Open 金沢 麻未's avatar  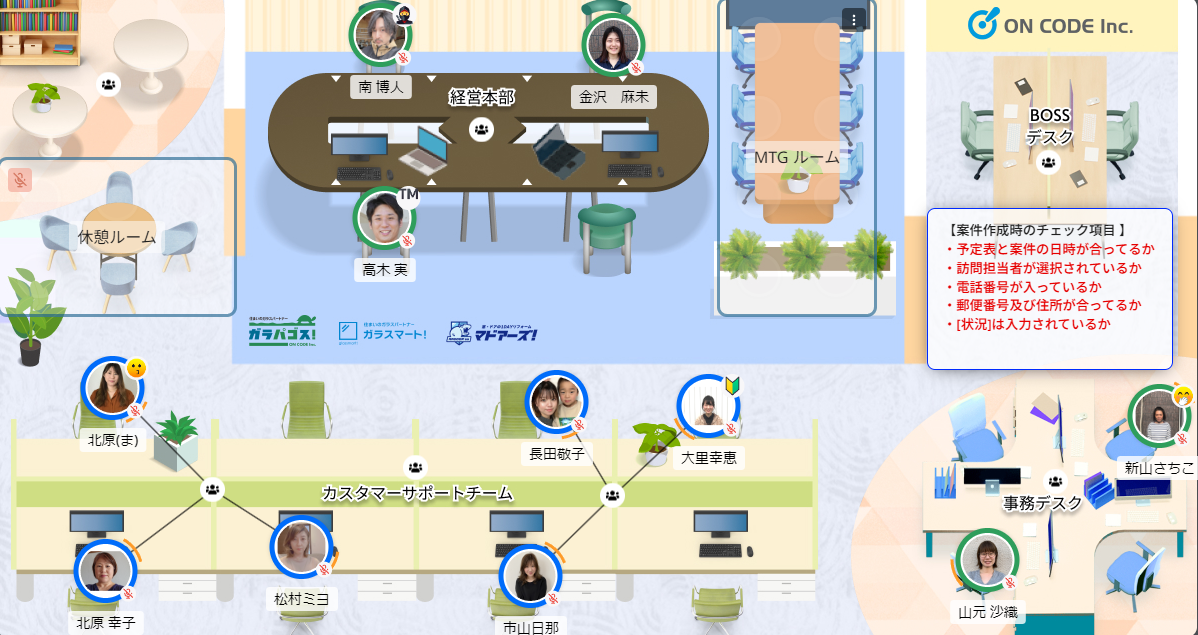pos(611,44)
